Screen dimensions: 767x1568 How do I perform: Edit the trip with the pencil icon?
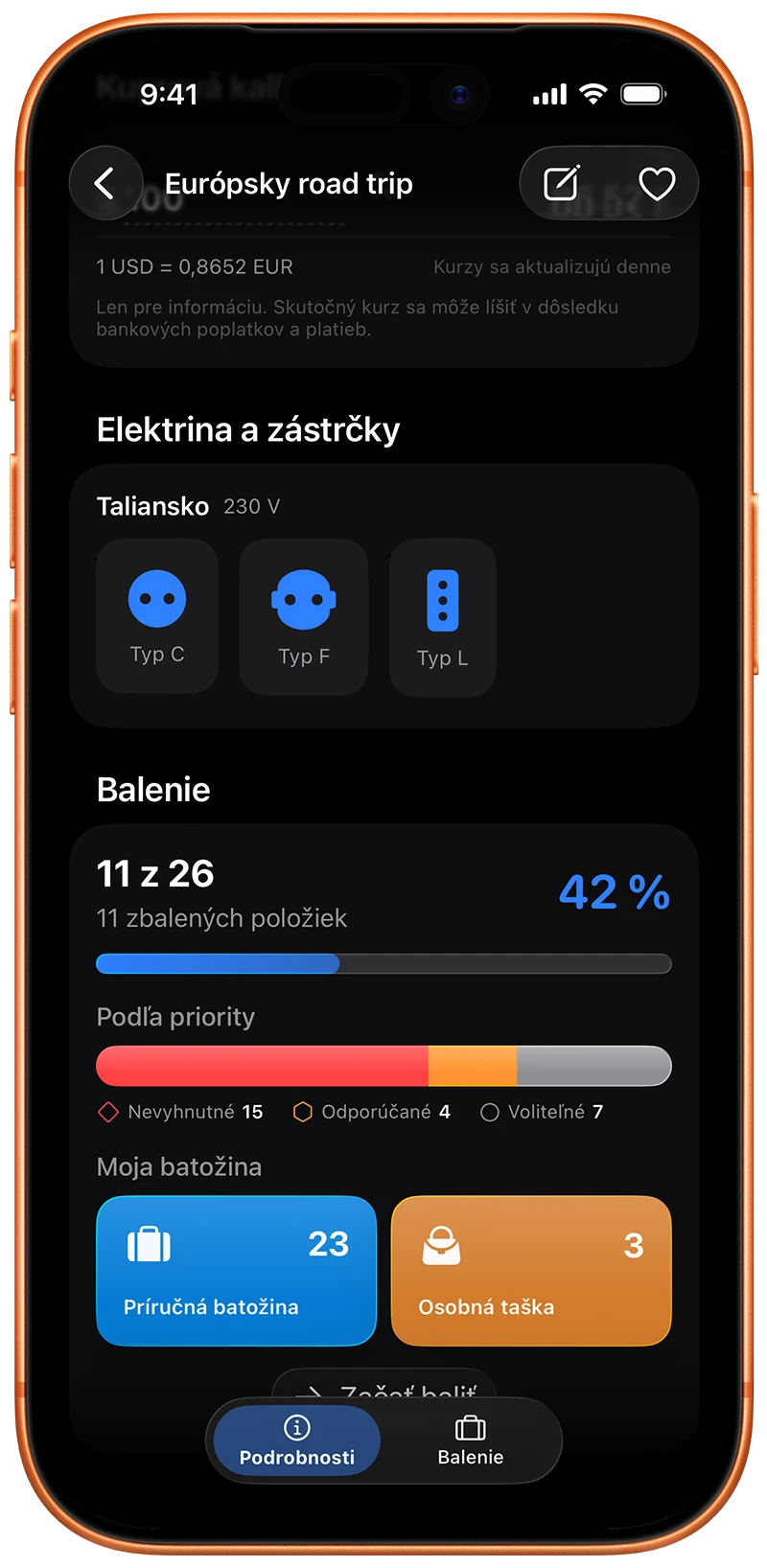[562, 183]
